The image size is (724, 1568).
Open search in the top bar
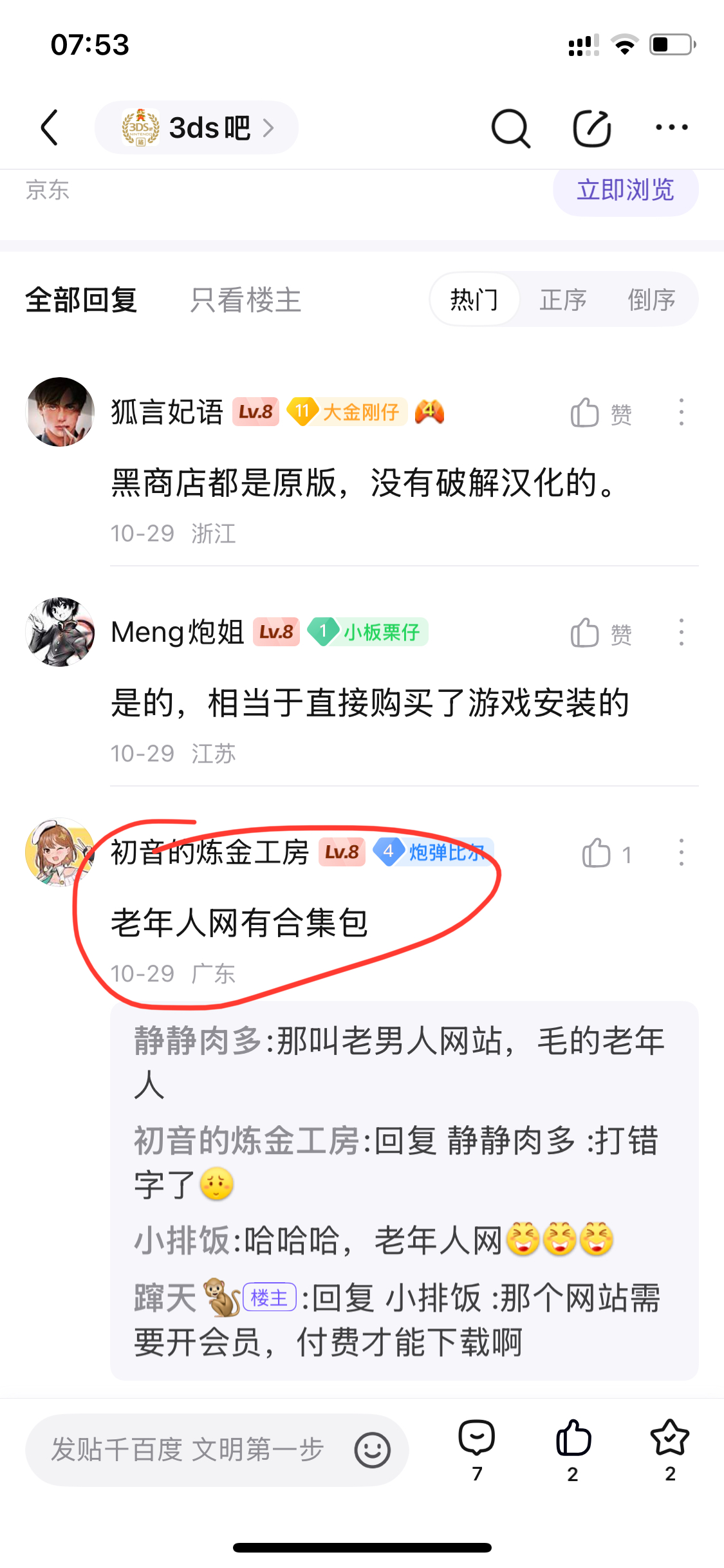tap(510, 128)
